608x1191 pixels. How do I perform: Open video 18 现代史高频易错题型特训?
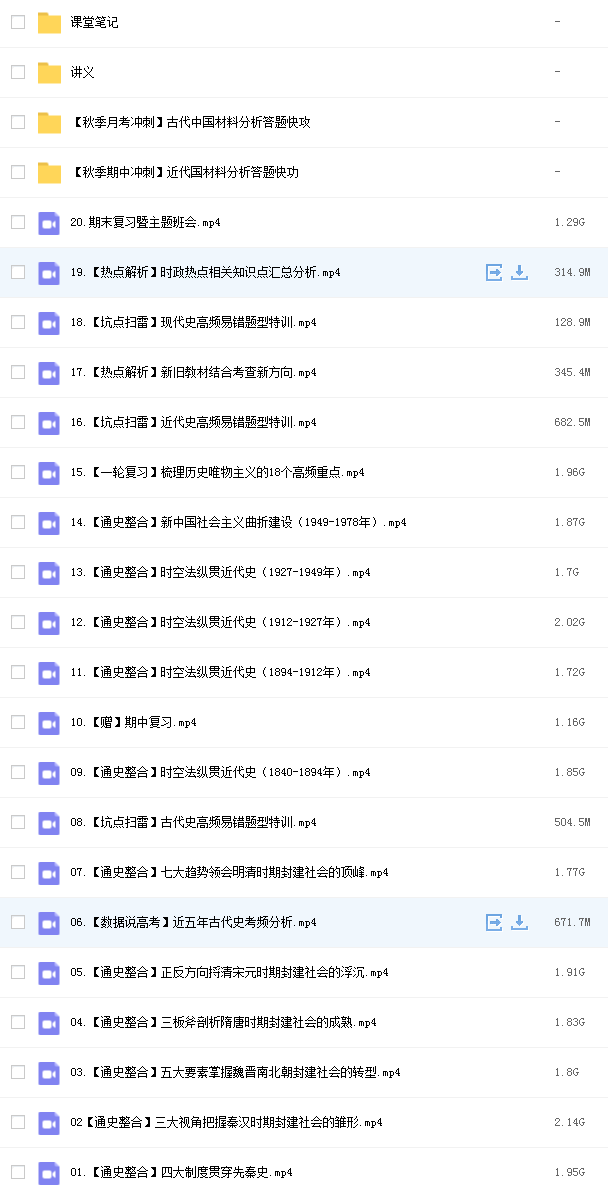click(x=193, y=322)
